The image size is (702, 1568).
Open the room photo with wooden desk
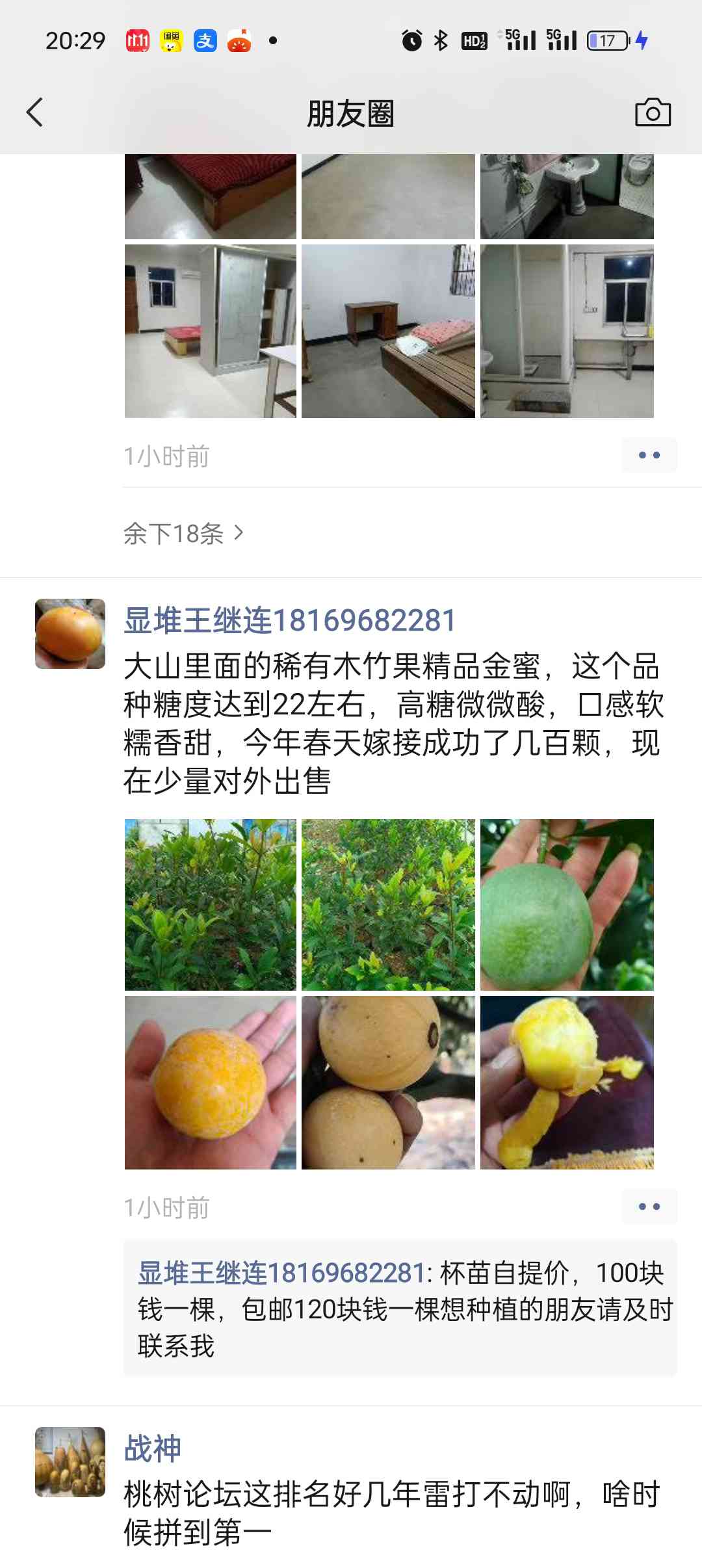388,332
